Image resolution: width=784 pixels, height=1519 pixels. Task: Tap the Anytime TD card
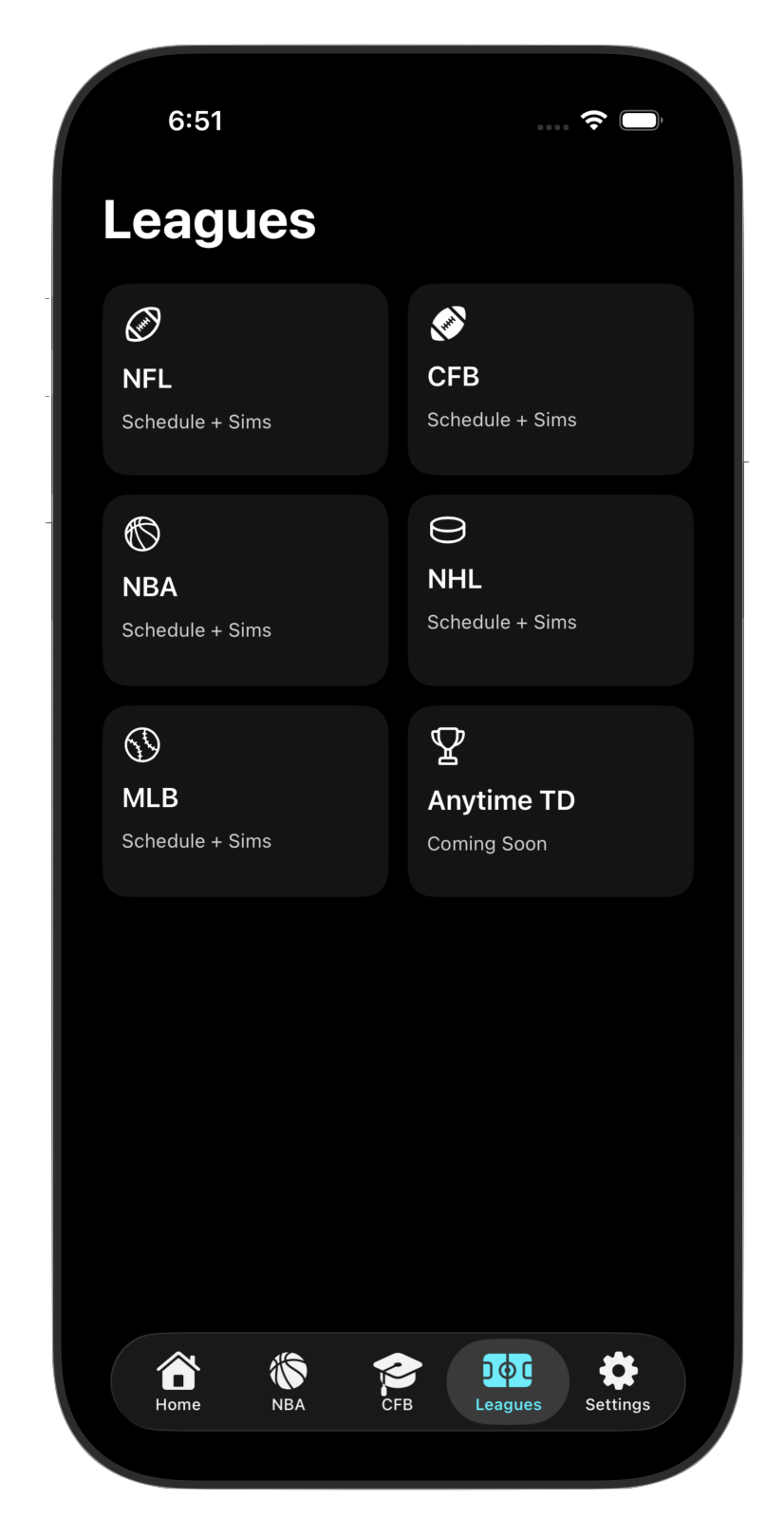(551, 800)
